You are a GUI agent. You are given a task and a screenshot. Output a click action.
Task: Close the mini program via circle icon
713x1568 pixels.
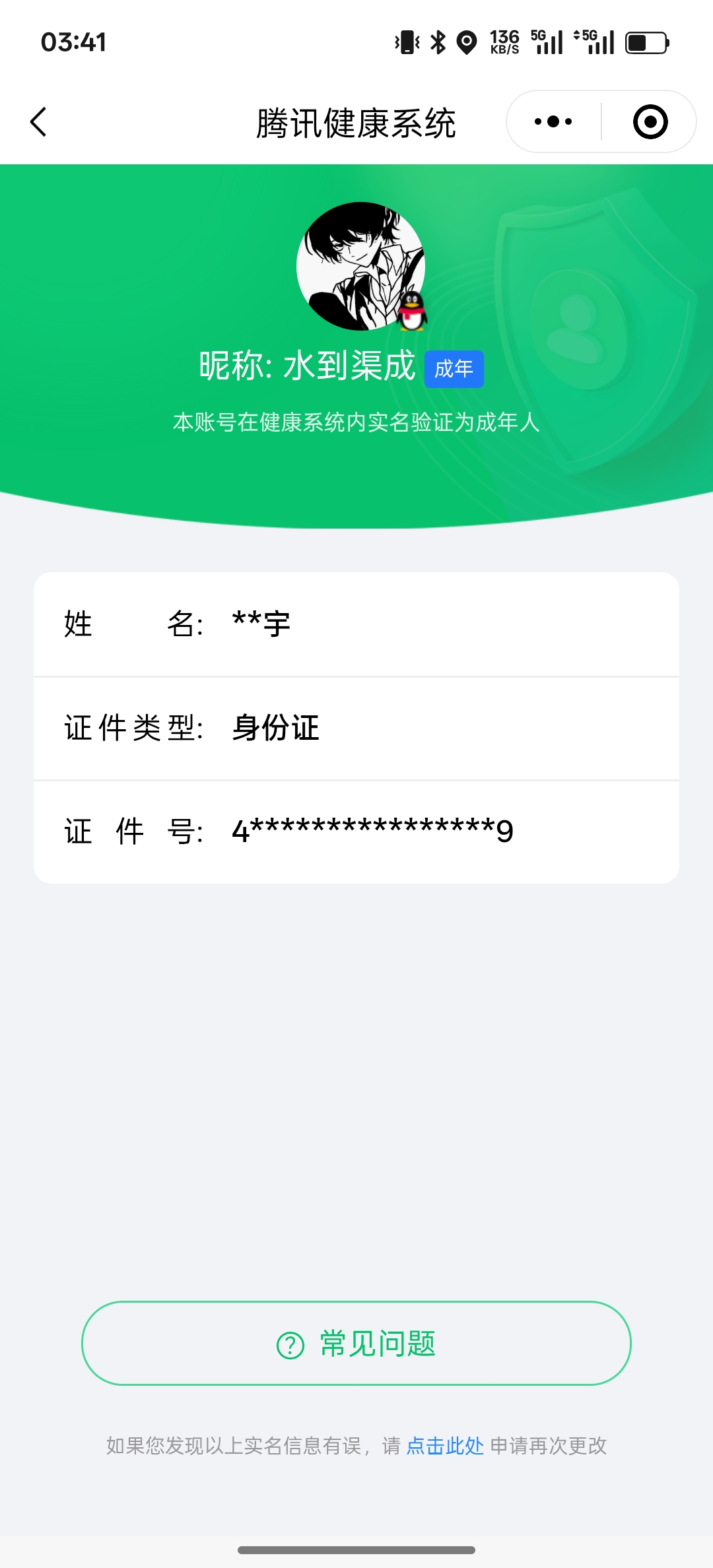[650, 122]
